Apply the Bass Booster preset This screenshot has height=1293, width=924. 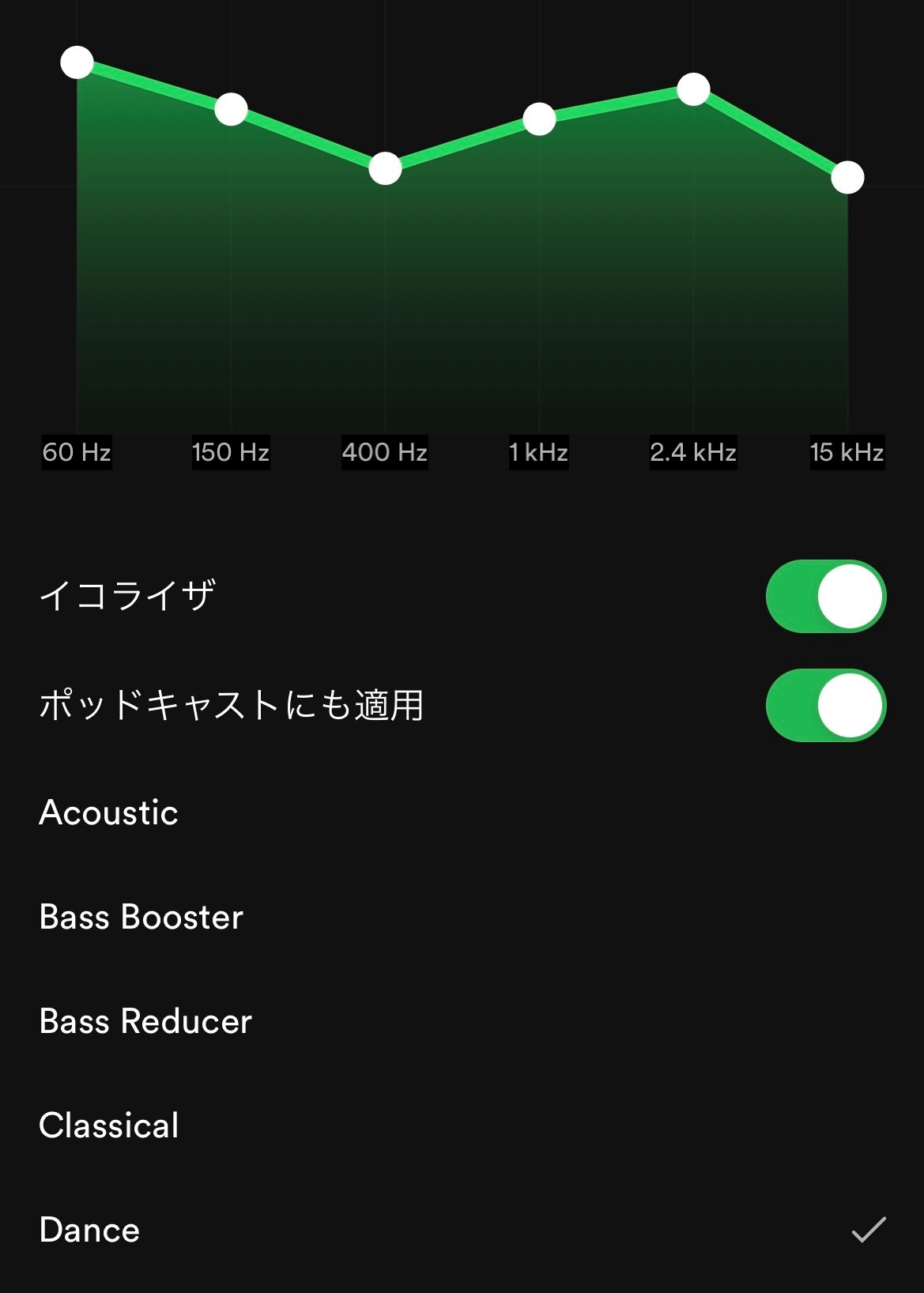click(141, 917)
